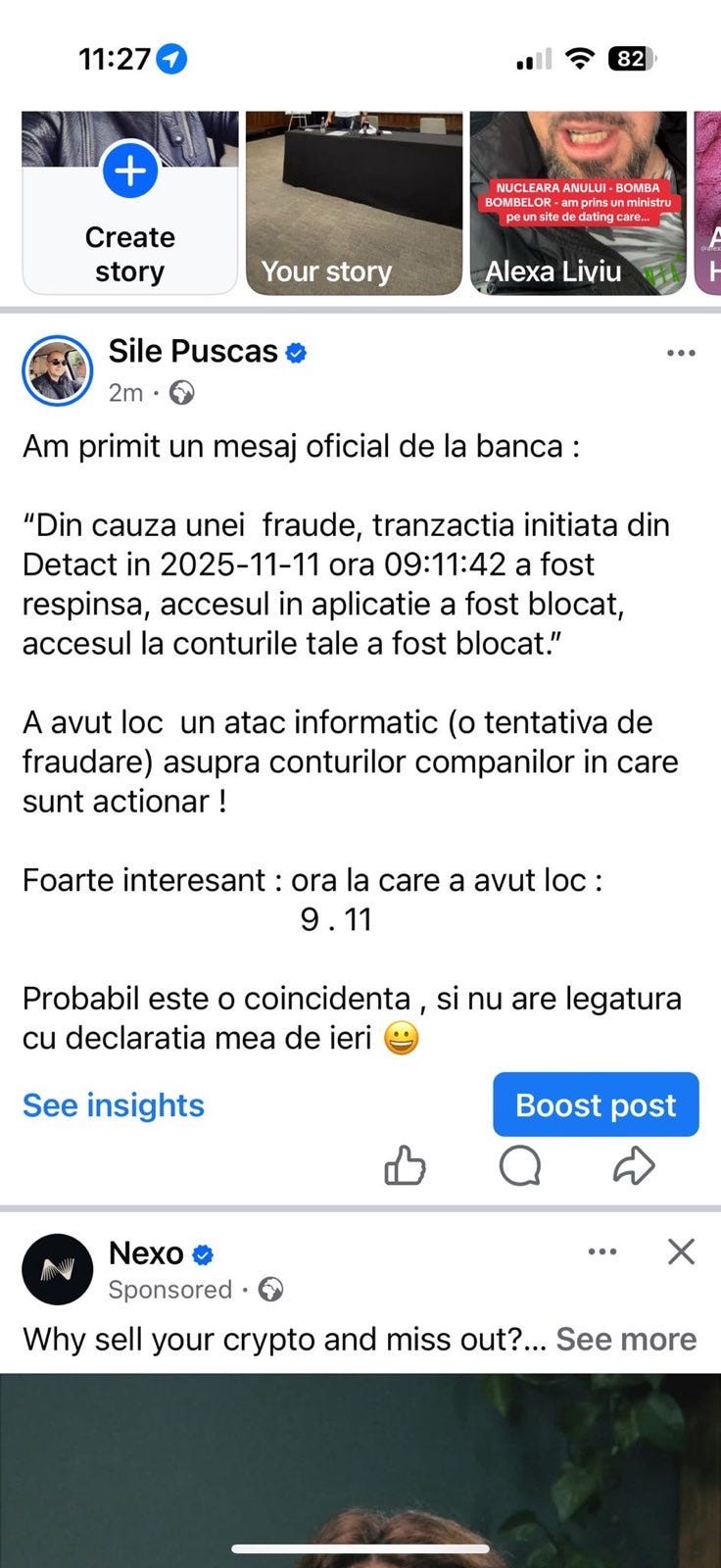
Task: Open options menu on Nexo ad
Action: coord(601,1251)
